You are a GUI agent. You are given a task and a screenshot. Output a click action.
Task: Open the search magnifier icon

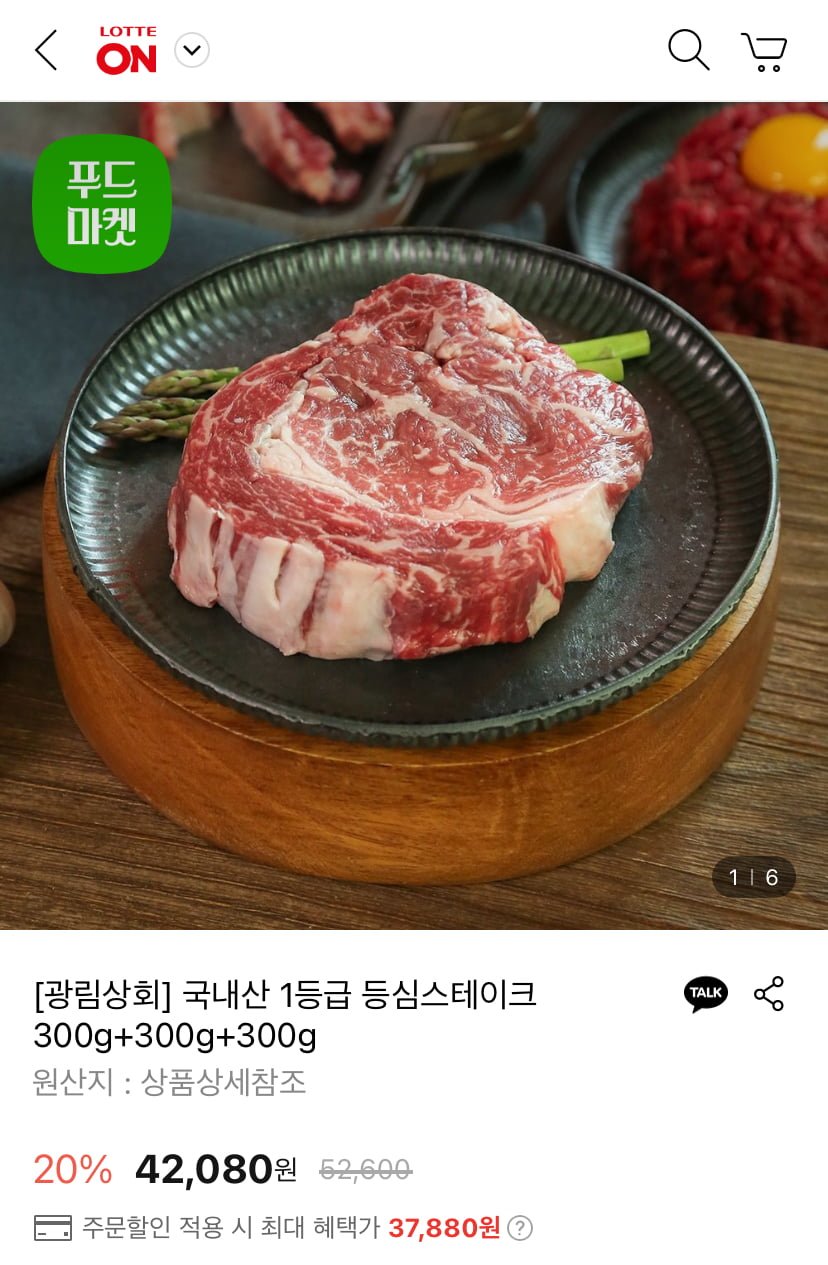pos(688,50)
